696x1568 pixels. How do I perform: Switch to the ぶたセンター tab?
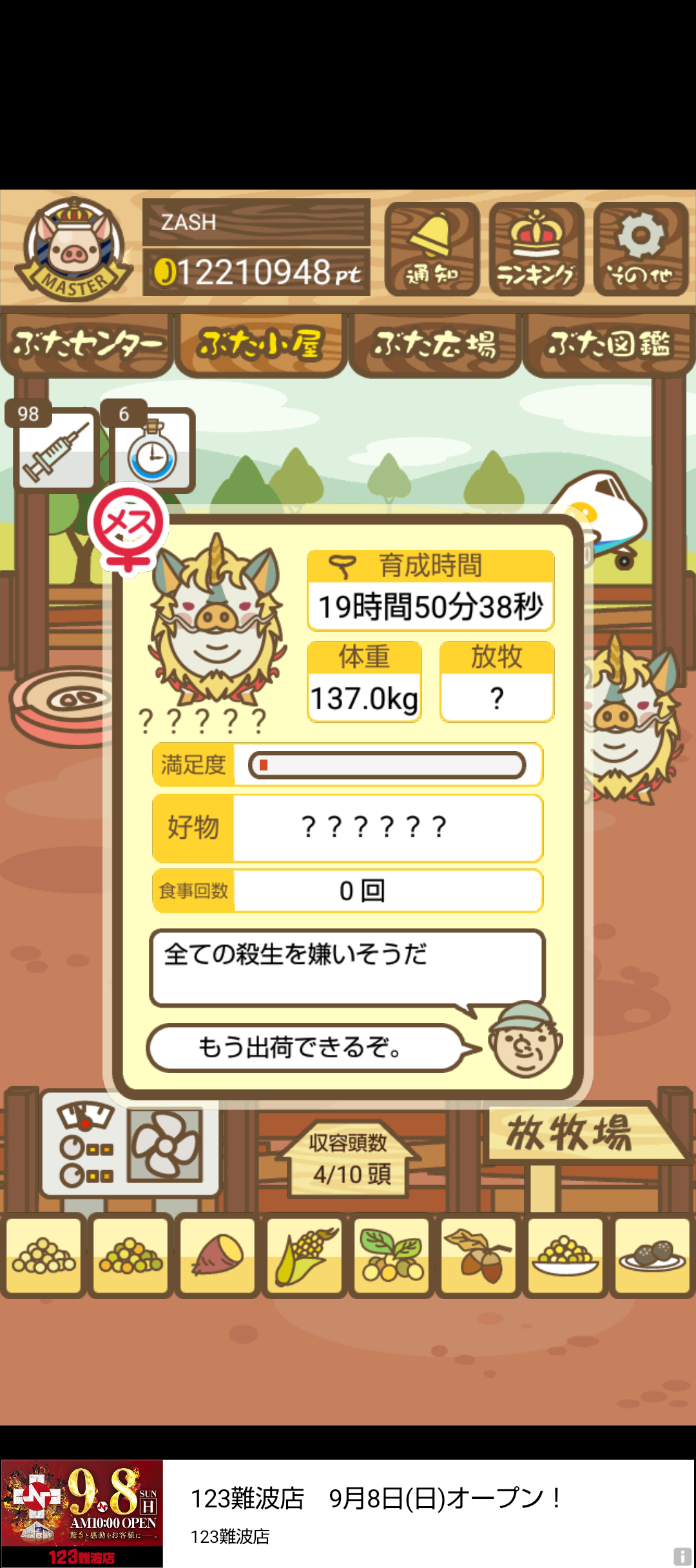[87, 344]
